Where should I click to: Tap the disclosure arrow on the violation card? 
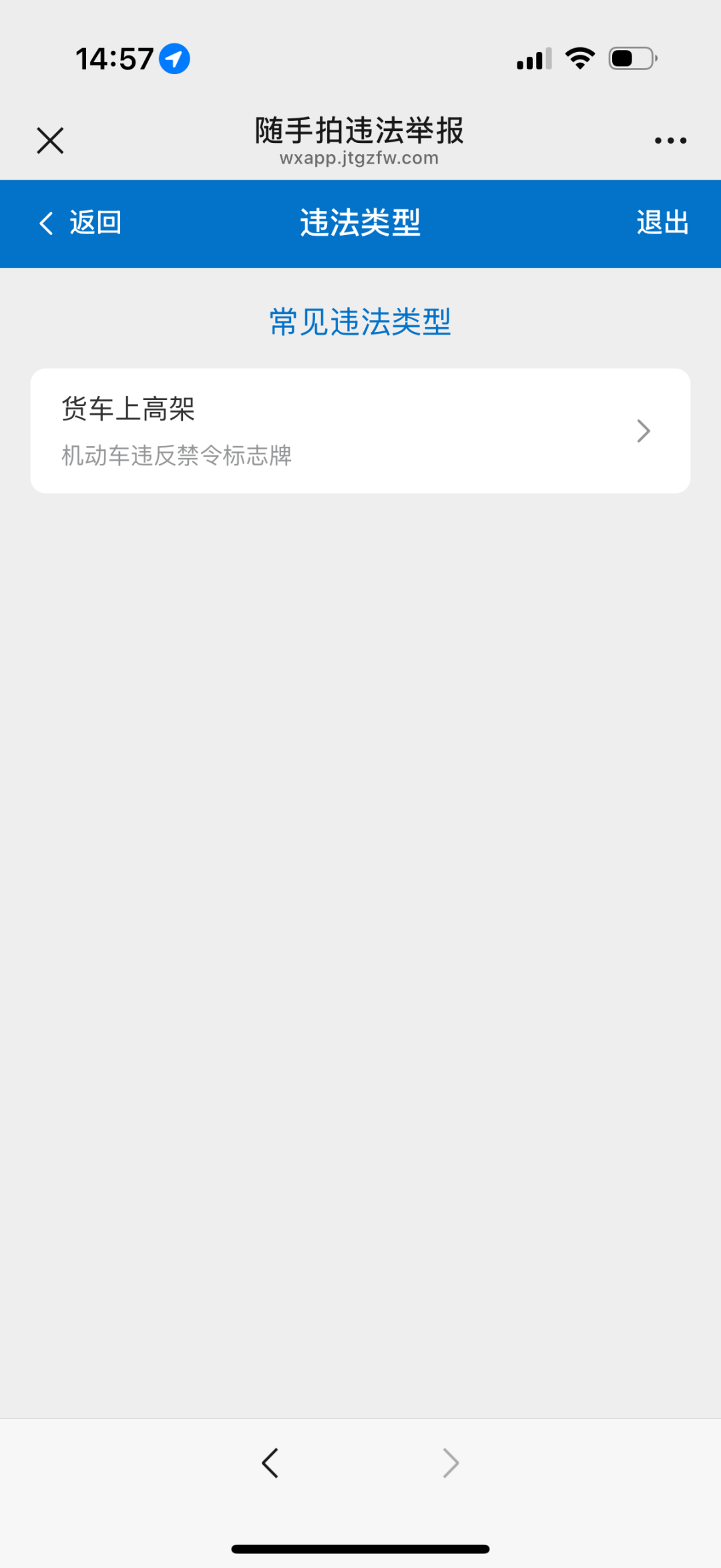[643, 431]
